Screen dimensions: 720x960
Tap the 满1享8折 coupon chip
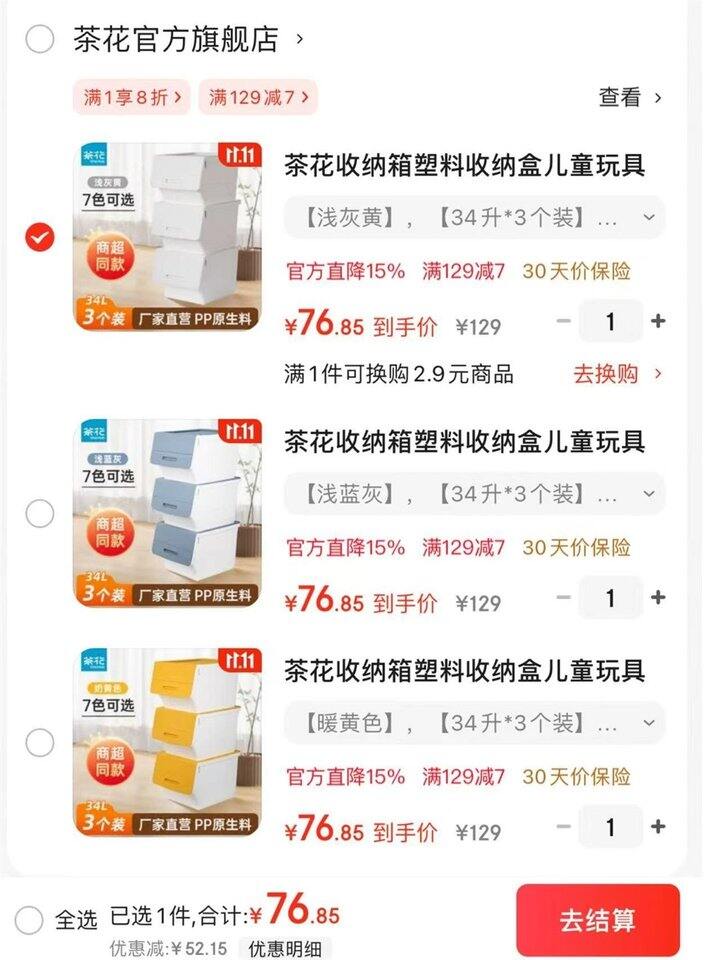(132, 97)
